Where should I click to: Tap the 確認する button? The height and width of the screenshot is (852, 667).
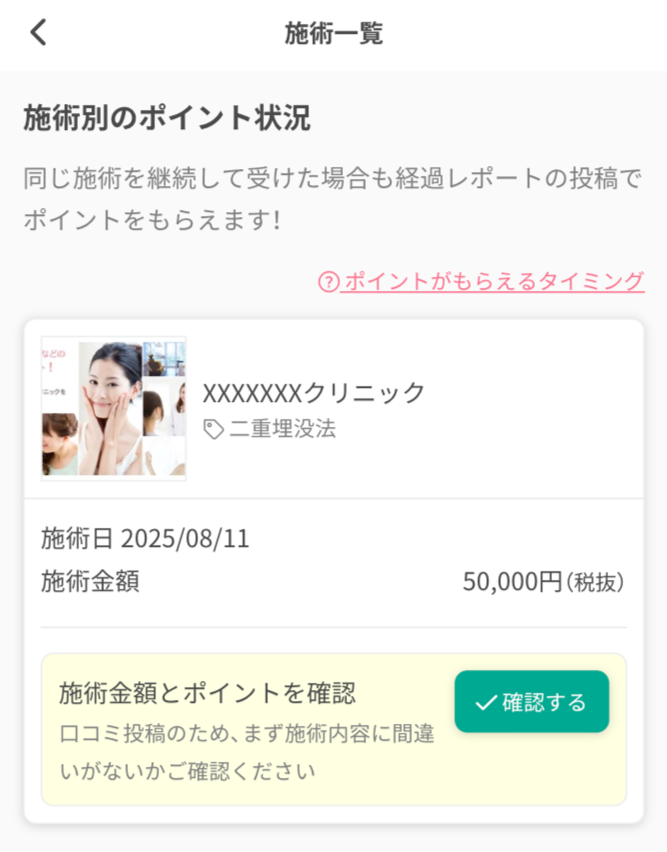click(x=531, y=702)
